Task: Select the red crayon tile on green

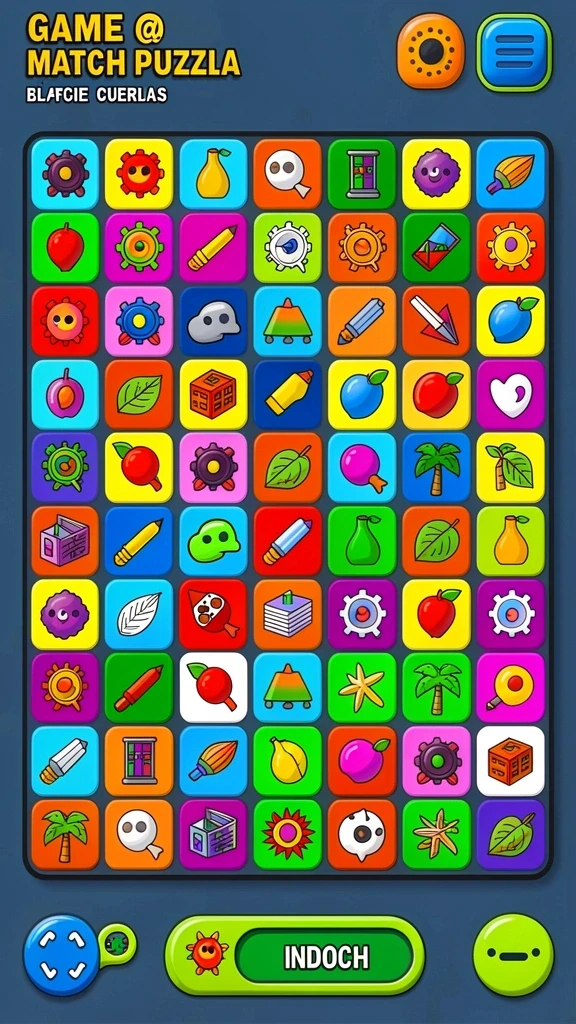Action: (x=138, y=688)
